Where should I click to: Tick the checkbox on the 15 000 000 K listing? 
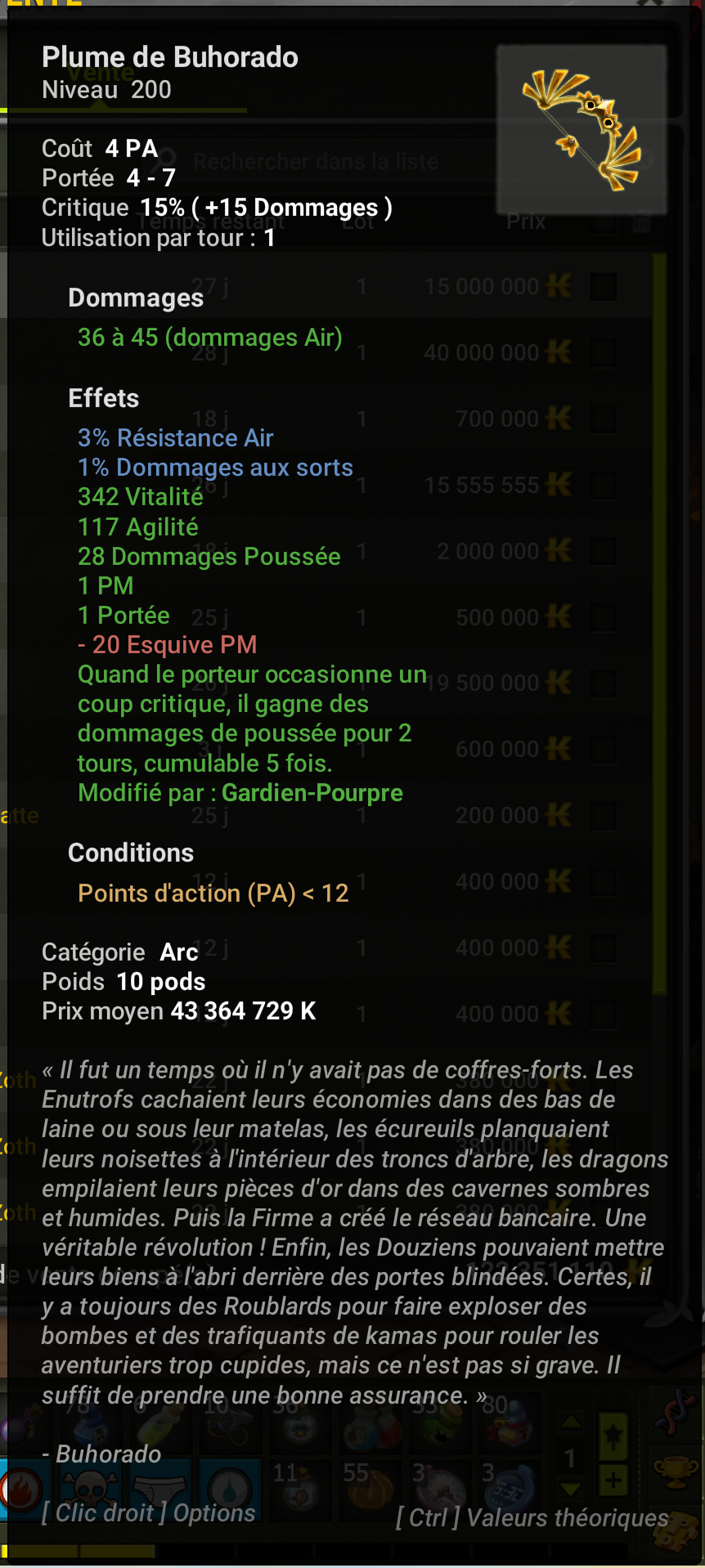tap(604, 286)
